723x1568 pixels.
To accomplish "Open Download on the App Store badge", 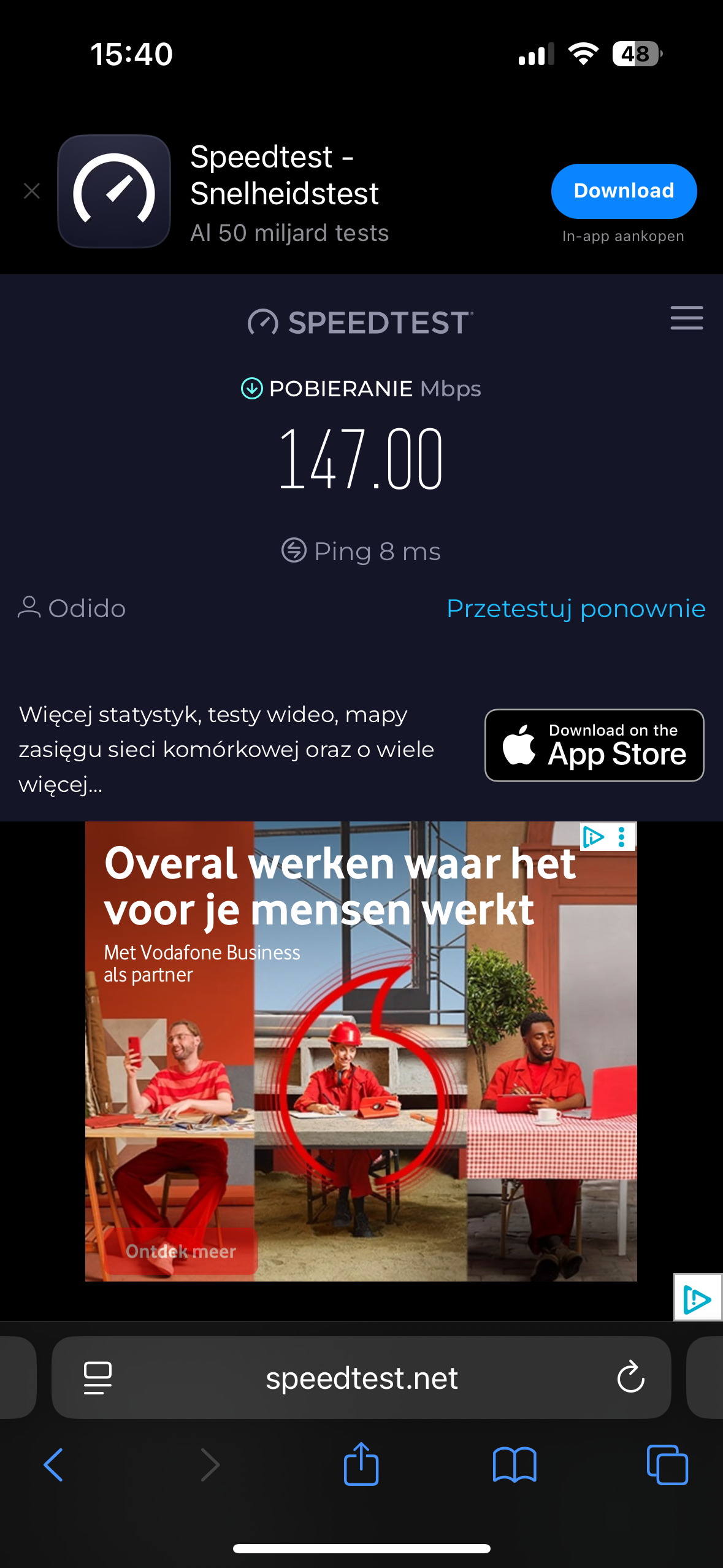I will pos(594,745).
